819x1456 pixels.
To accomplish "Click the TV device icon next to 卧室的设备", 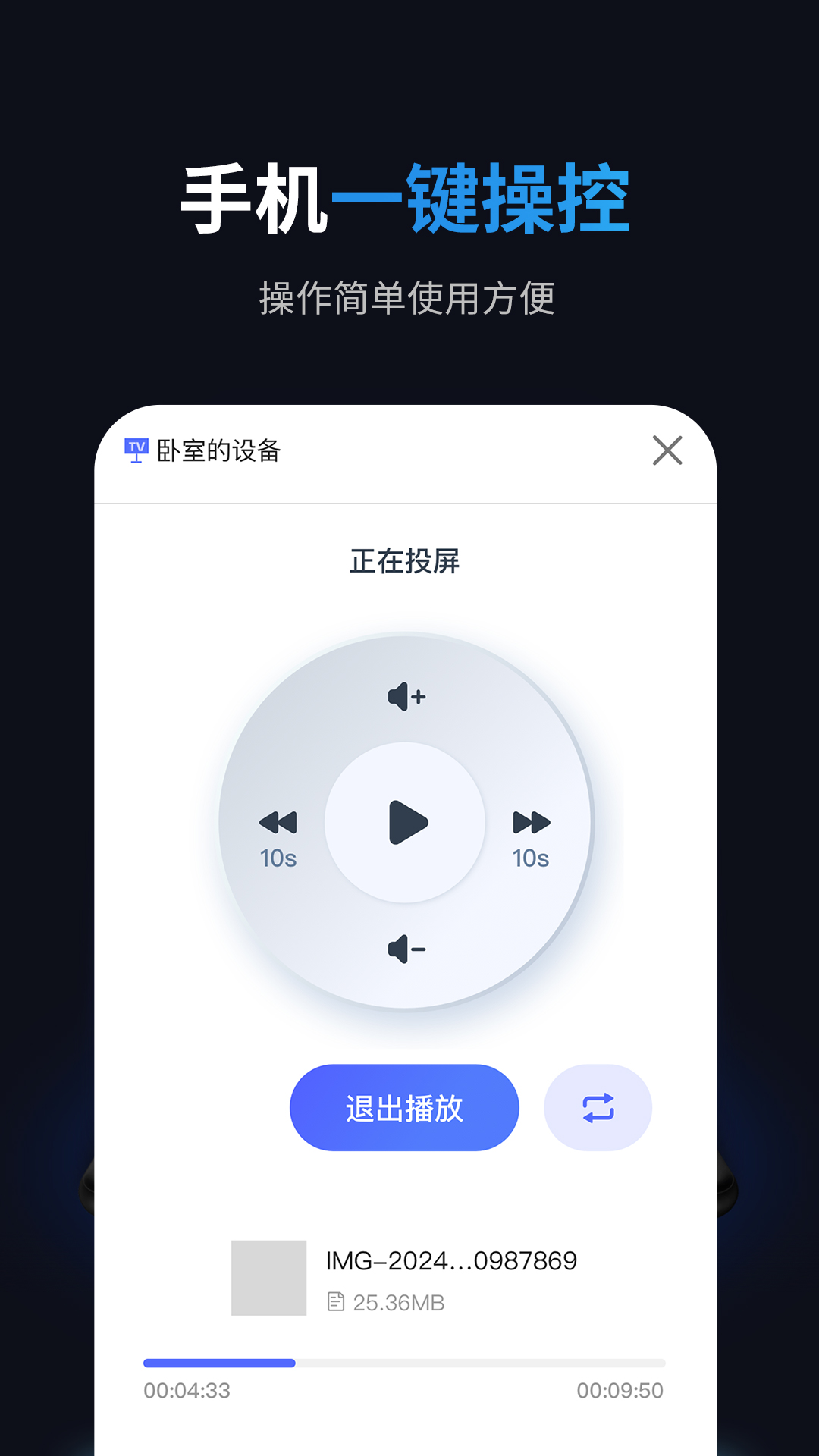I will click(136, 452).
